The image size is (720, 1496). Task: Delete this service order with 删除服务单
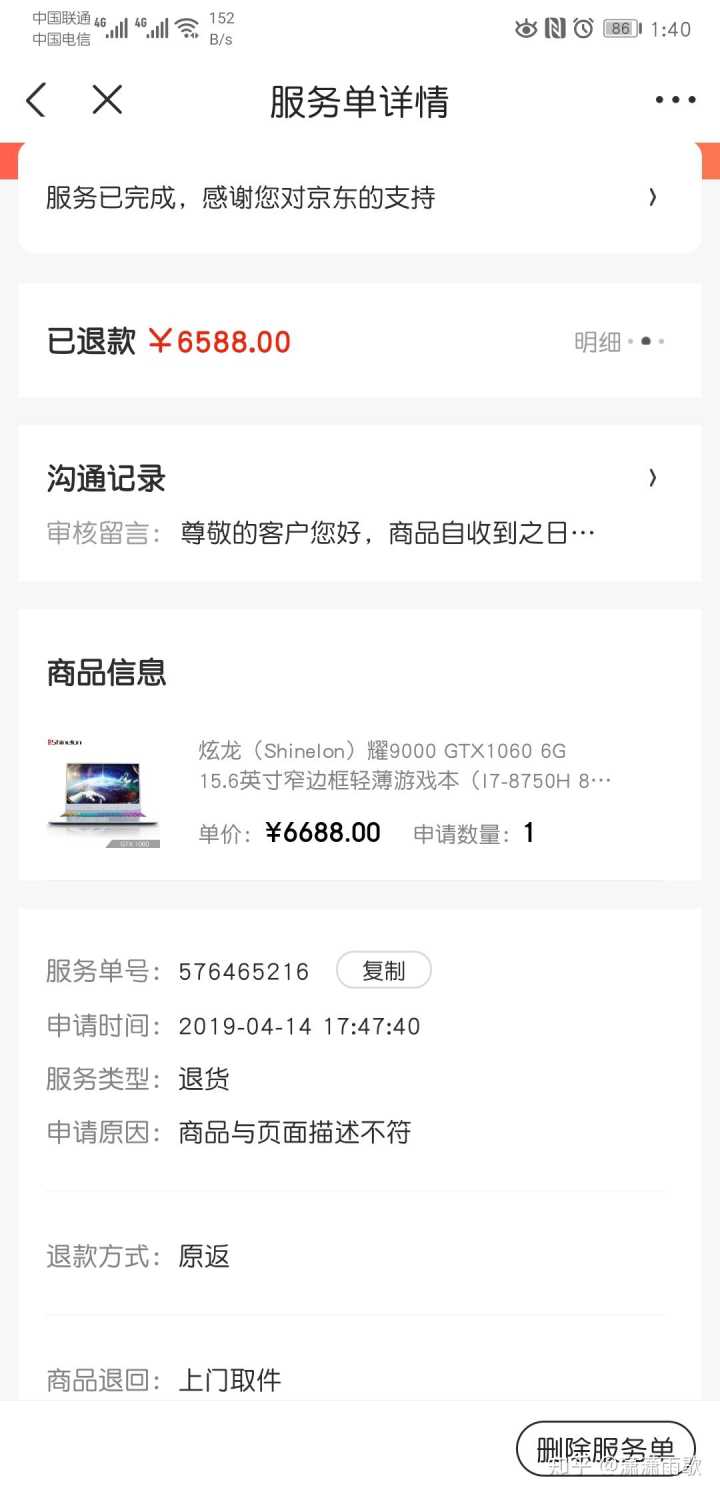click(605, 1448)
